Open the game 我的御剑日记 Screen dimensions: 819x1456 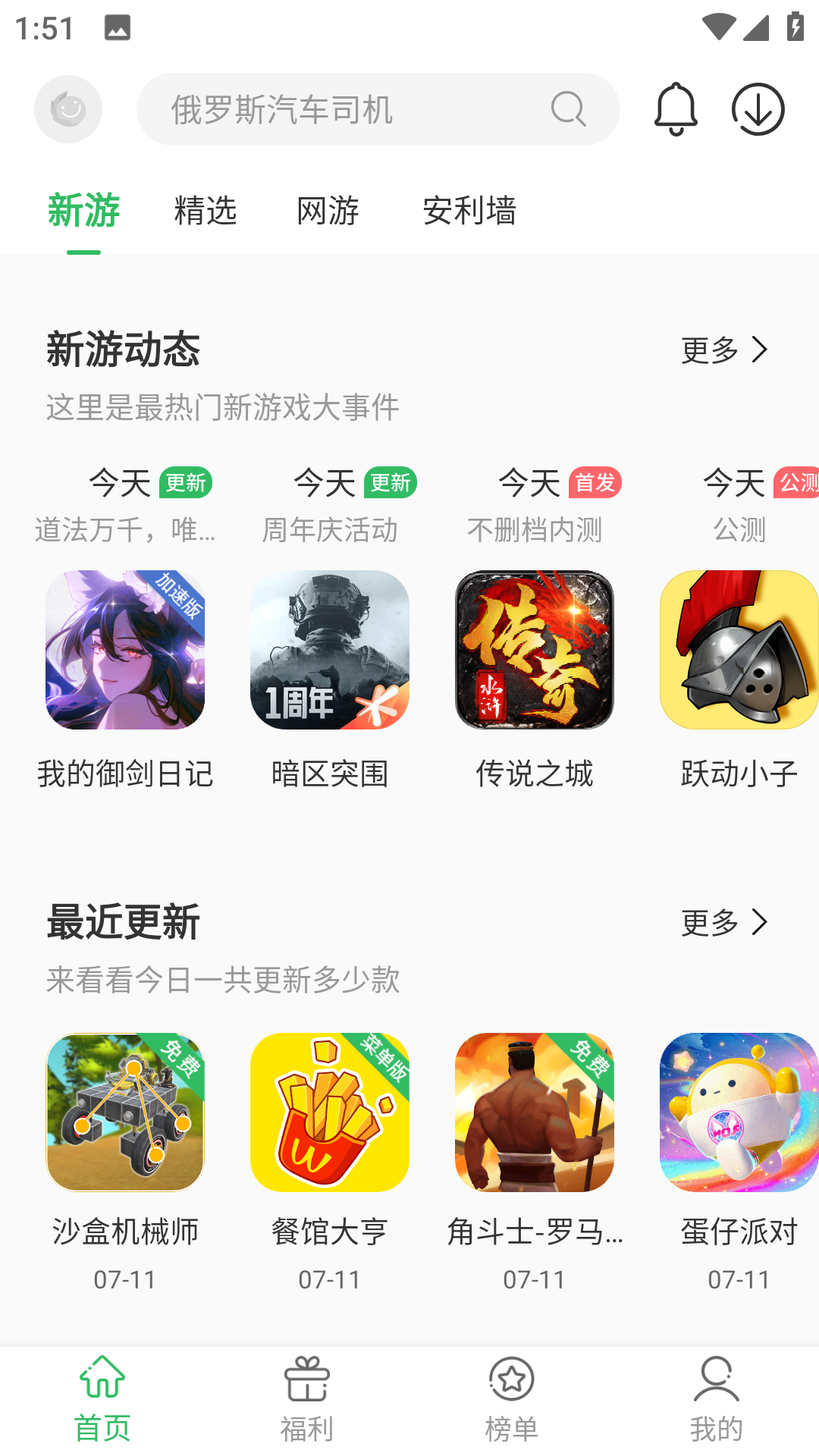(x=125, y=650)
